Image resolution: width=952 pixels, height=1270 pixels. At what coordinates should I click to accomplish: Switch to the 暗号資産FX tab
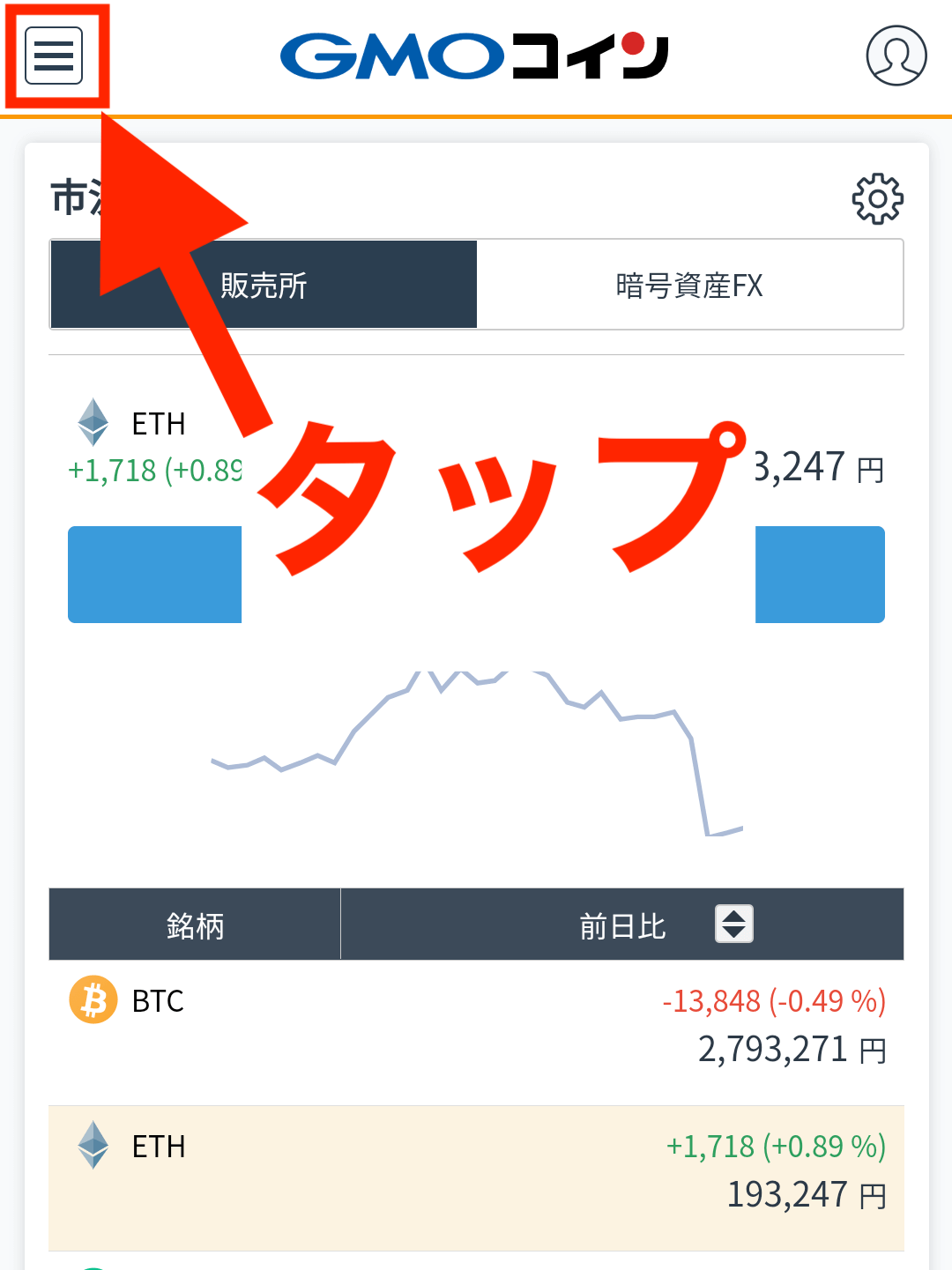coord(689,285)
